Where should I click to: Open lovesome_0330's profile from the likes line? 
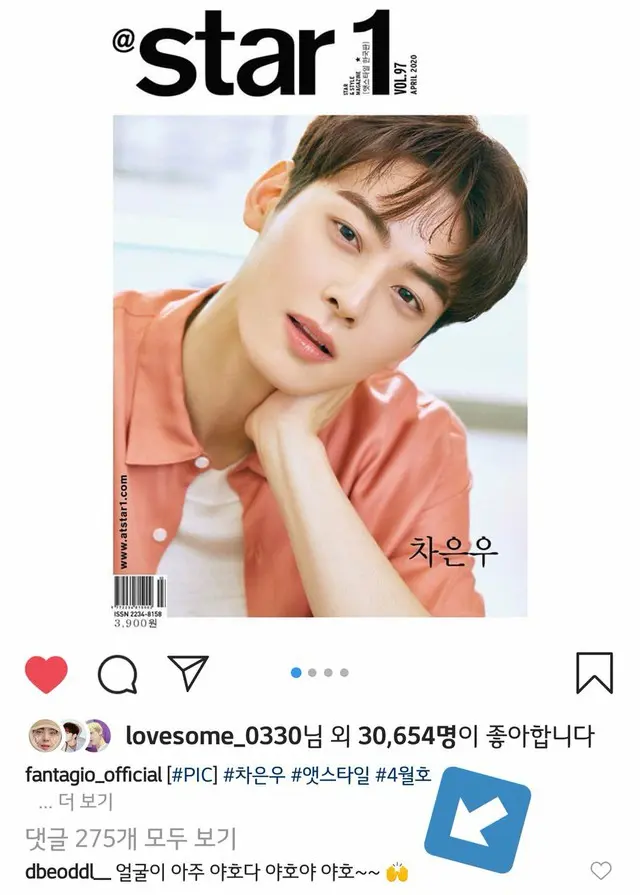pos(213,737)
